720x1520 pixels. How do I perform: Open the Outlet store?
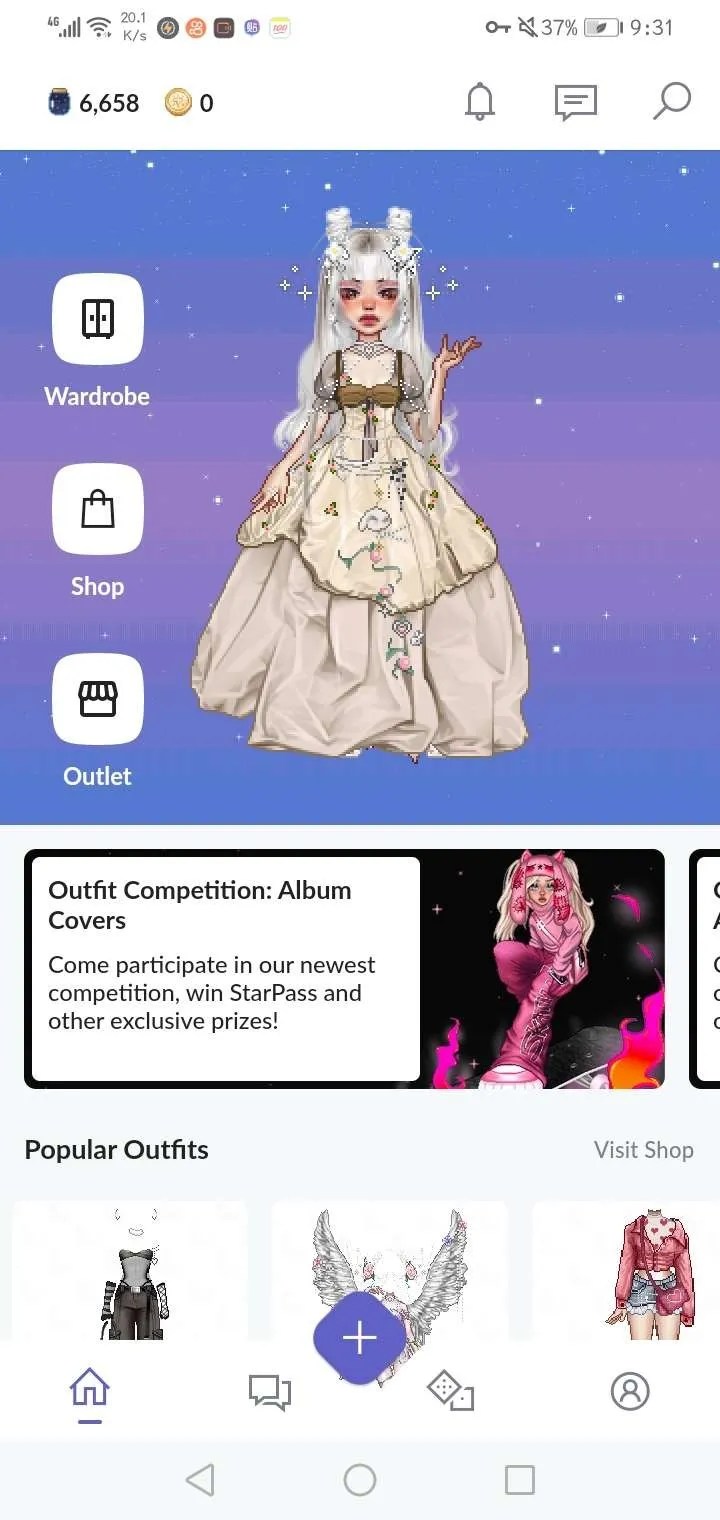pos(97,700)
